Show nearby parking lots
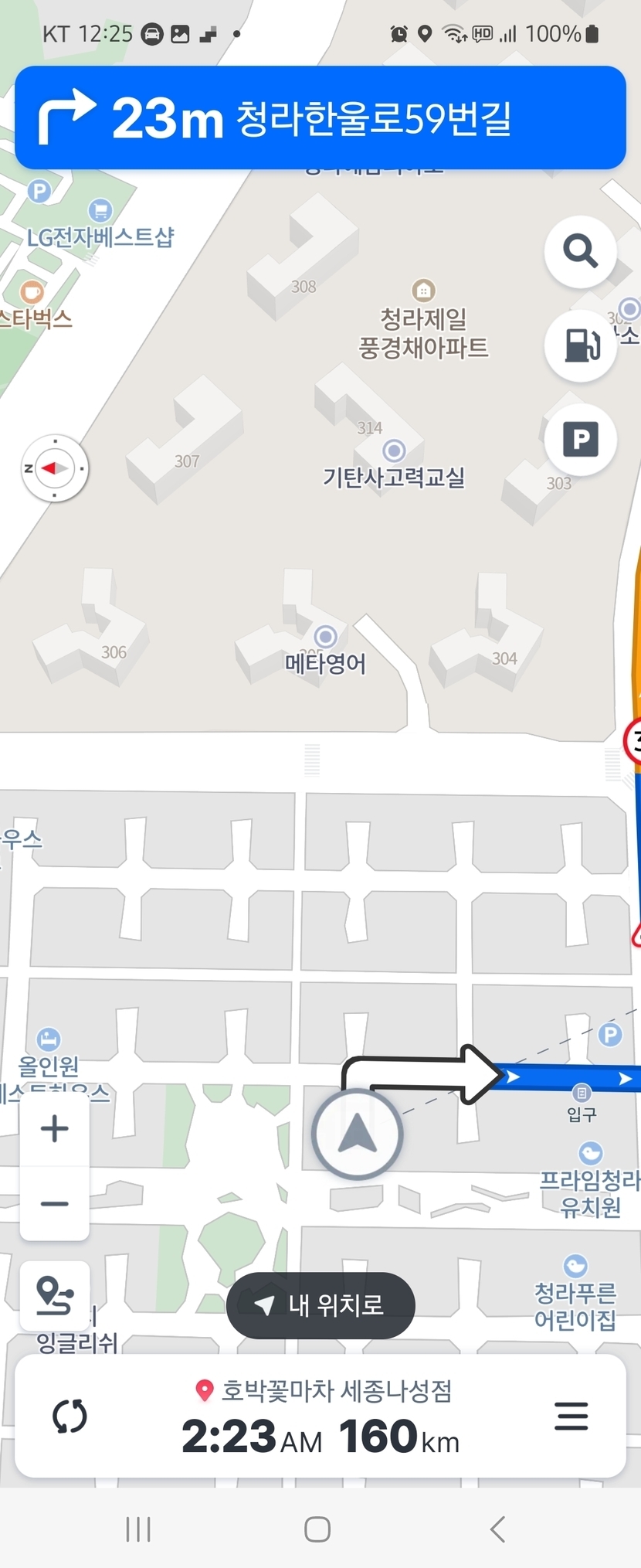The height and width of the screenshot is (1568, 641). click(x=580, y=440)
